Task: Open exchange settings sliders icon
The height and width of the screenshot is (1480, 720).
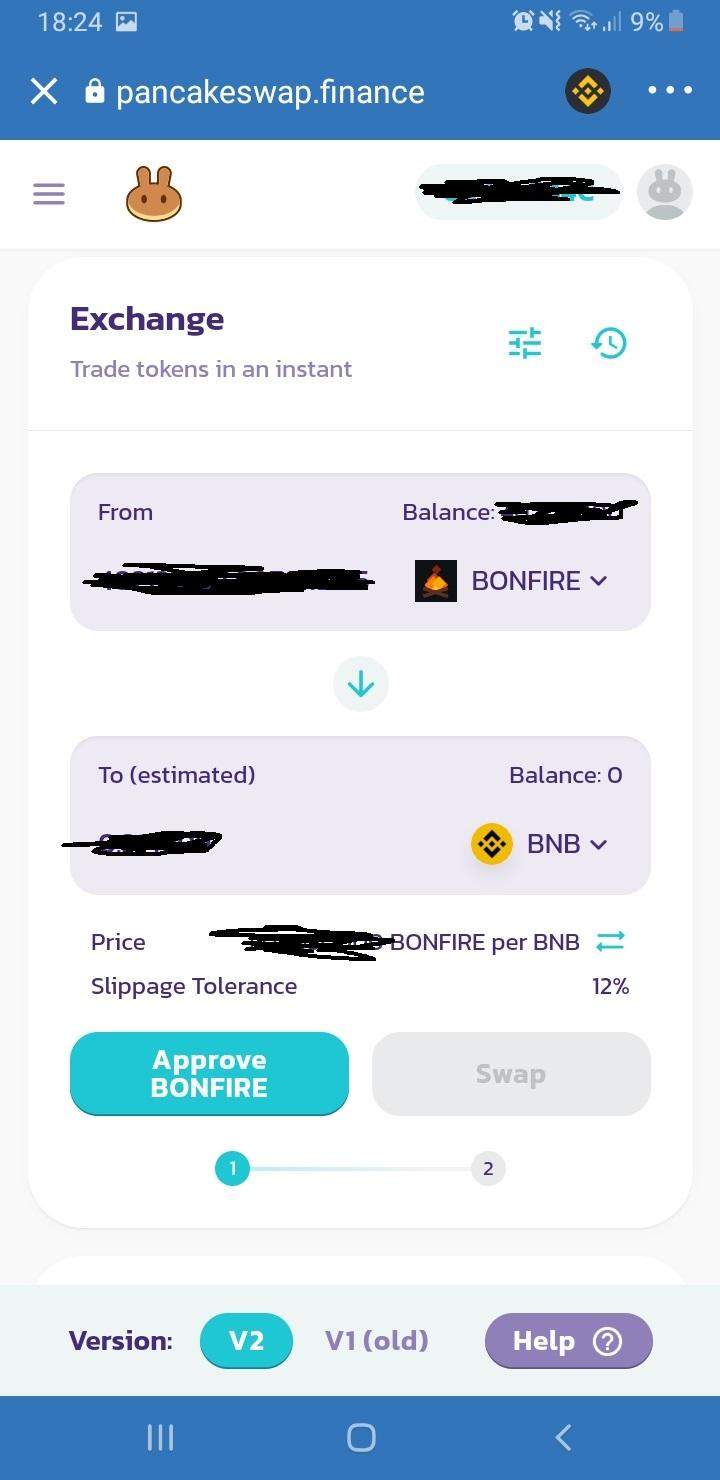Action: (x=525, y=343)
